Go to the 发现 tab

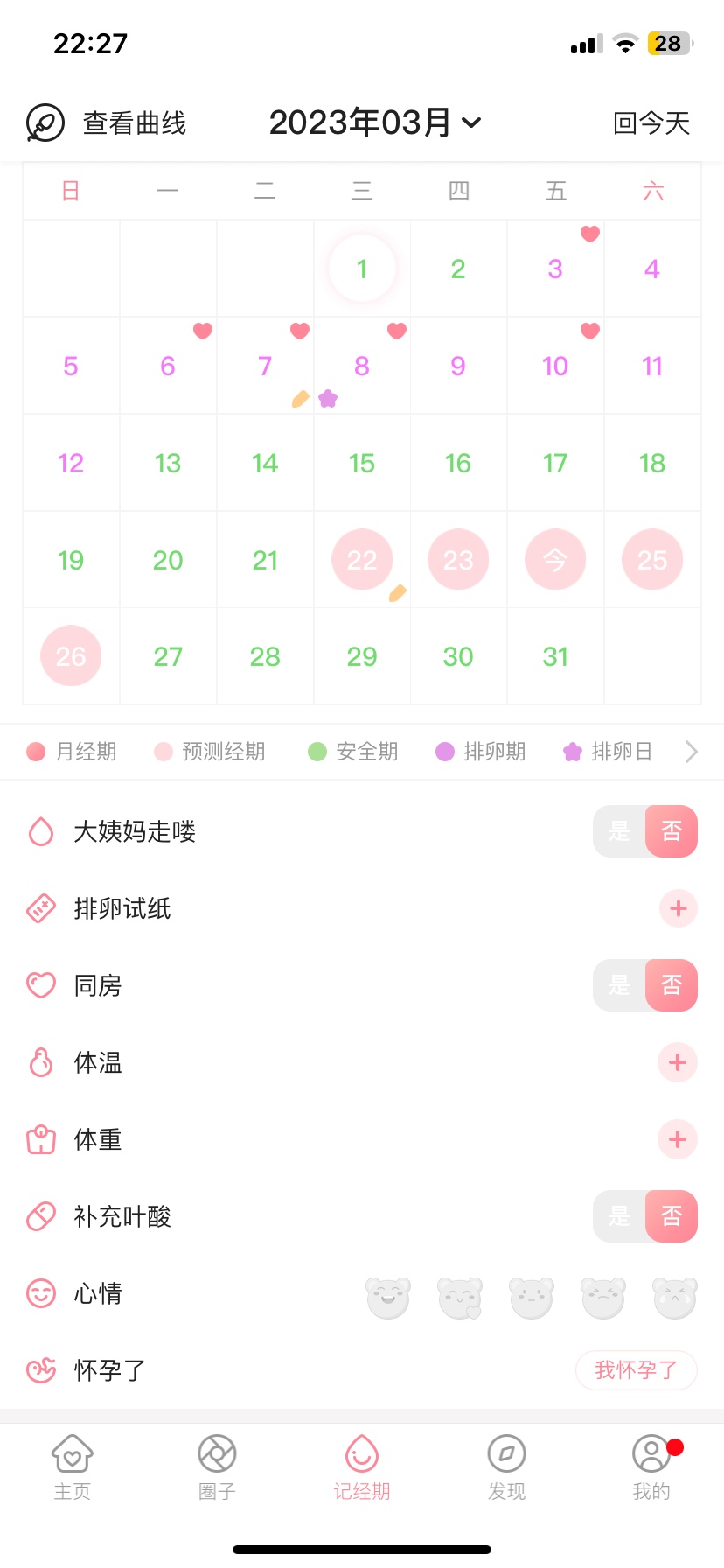pos(506,1467)
